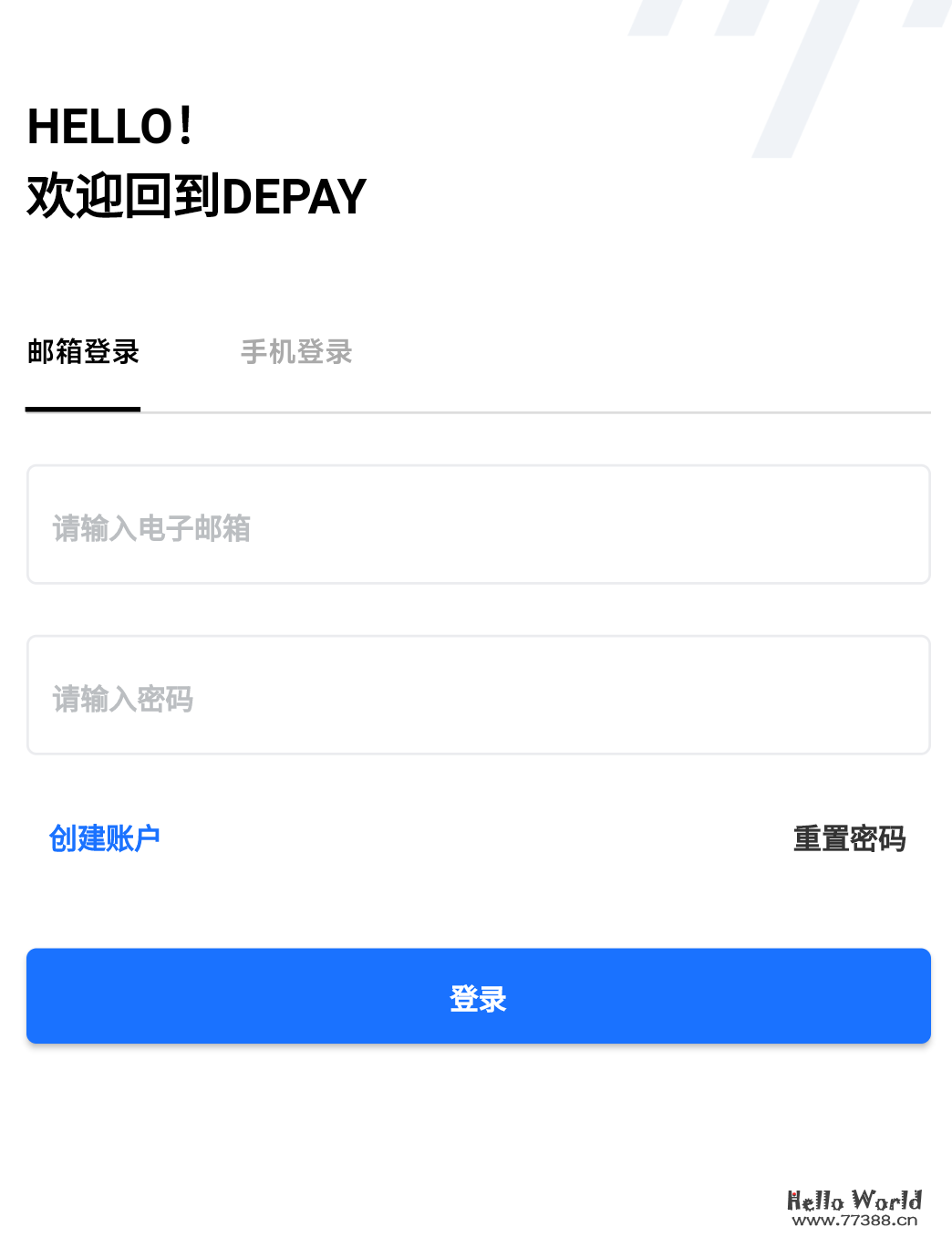Start password reset via 重置密码

pos(849,839)
